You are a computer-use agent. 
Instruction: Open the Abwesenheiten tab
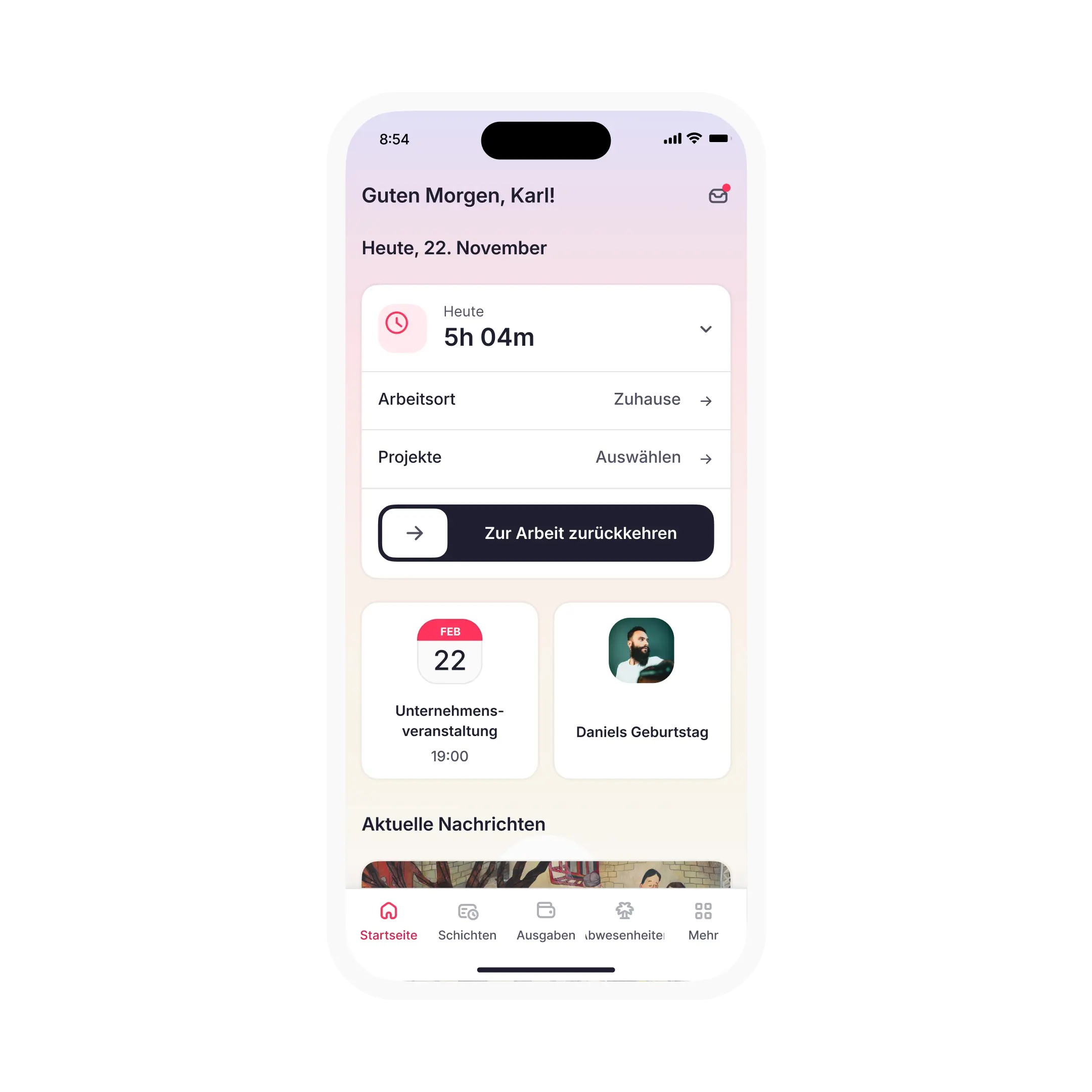[x=624, y=921]
